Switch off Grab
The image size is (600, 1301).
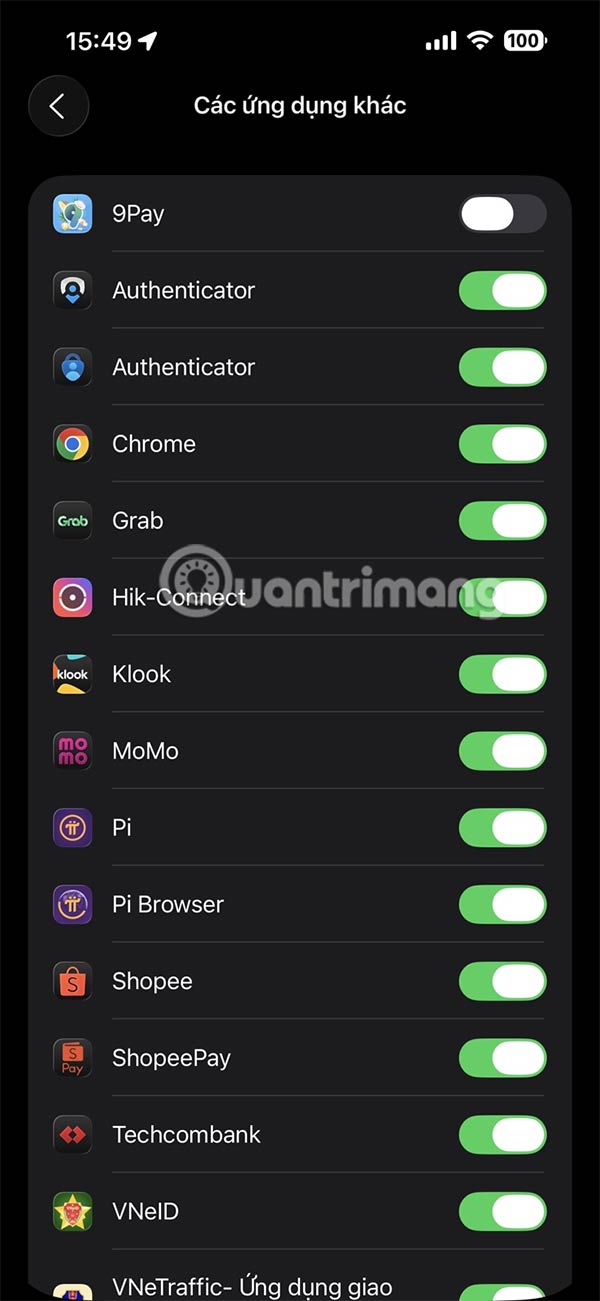(x=502, y=521)
